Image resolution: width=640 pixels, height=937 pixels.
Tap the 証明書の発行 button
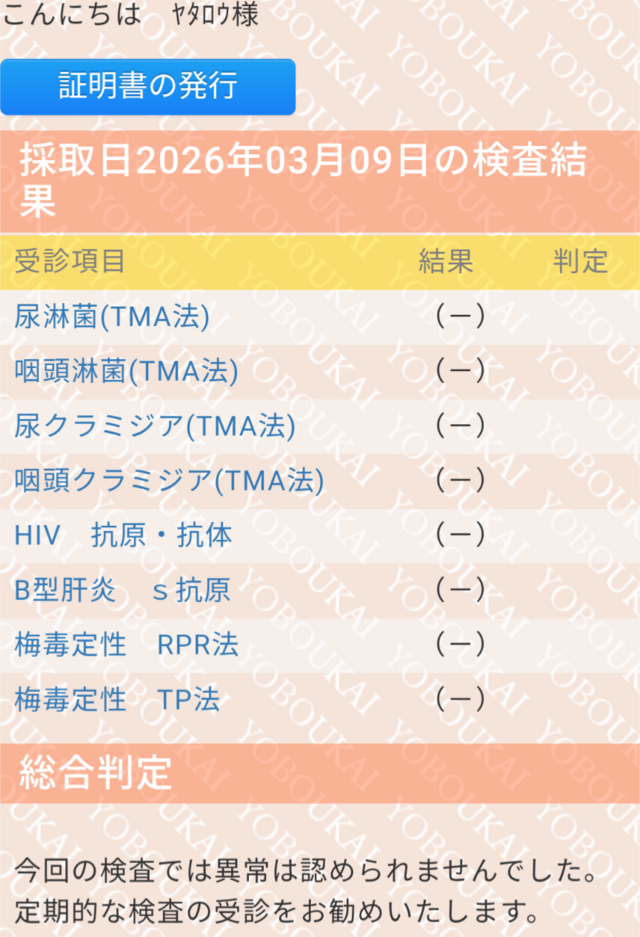pyautogui.click(x=148, y=87)
